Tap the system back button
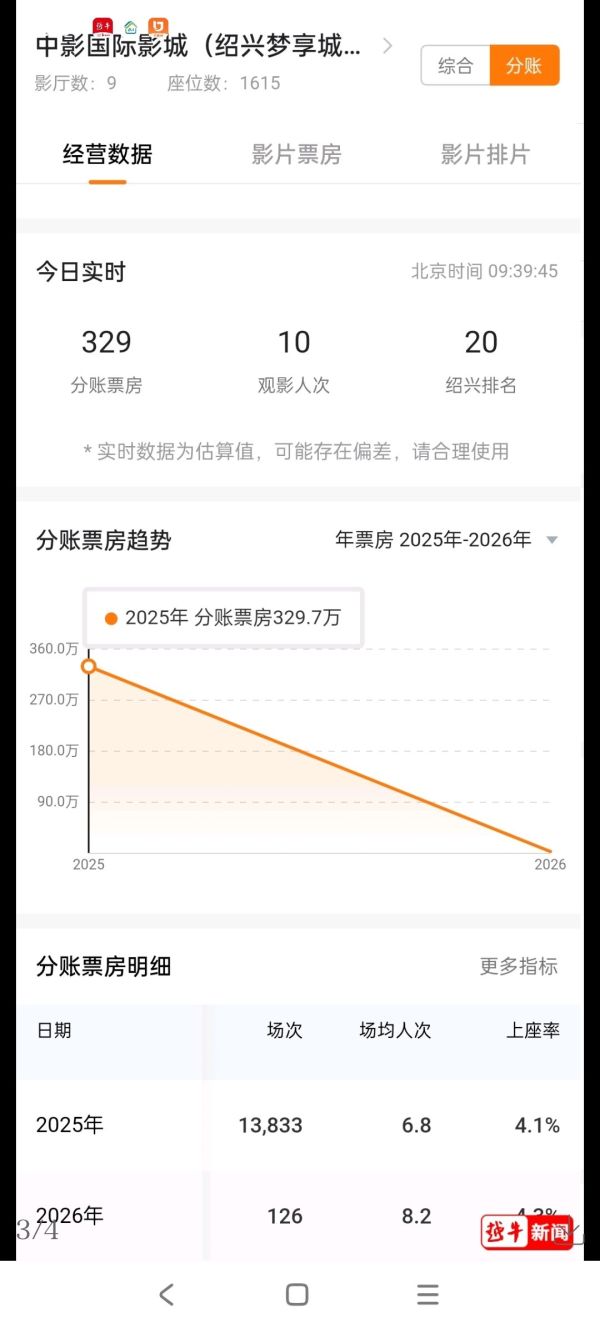600x1333 pixels. click(x=167, y=1295)
